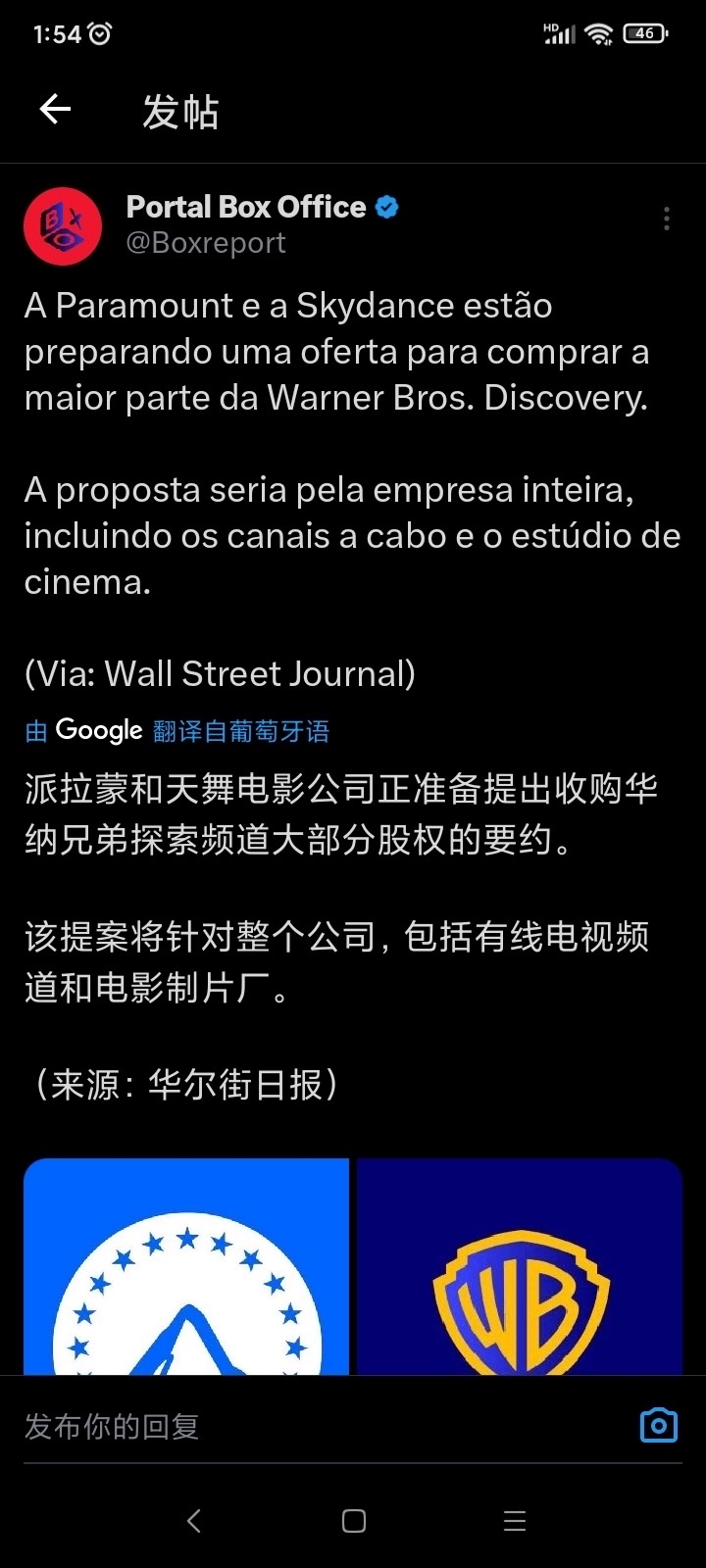
Task: Open Portal Box Office profile picture
Action: click(x=63, y=226)
